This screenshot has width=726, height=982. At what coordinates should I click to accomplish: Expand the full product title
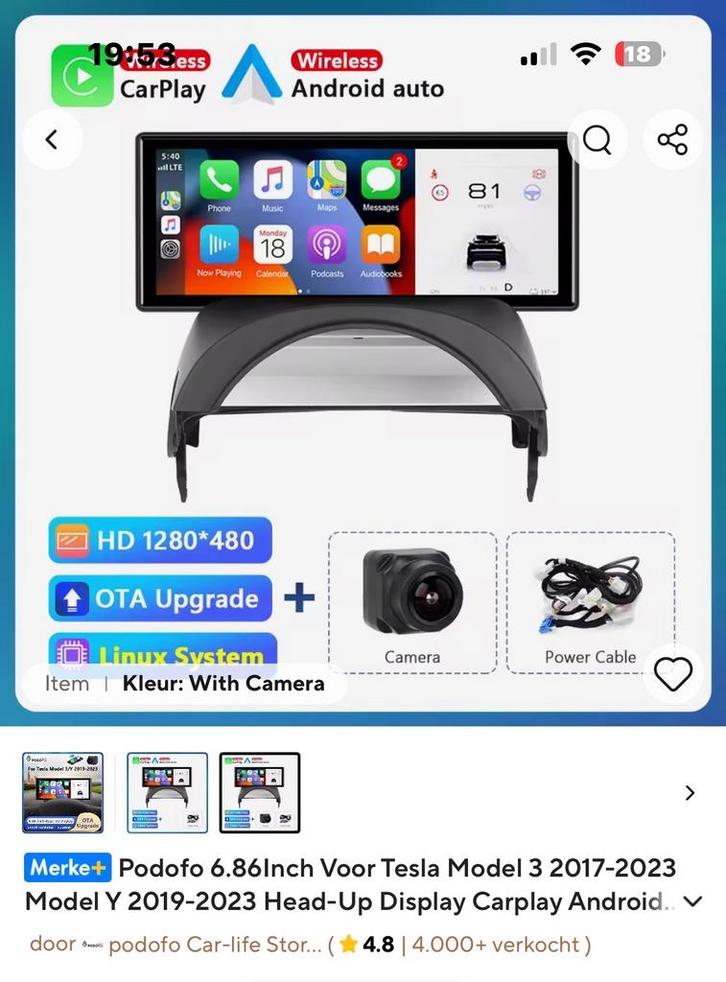692,902
